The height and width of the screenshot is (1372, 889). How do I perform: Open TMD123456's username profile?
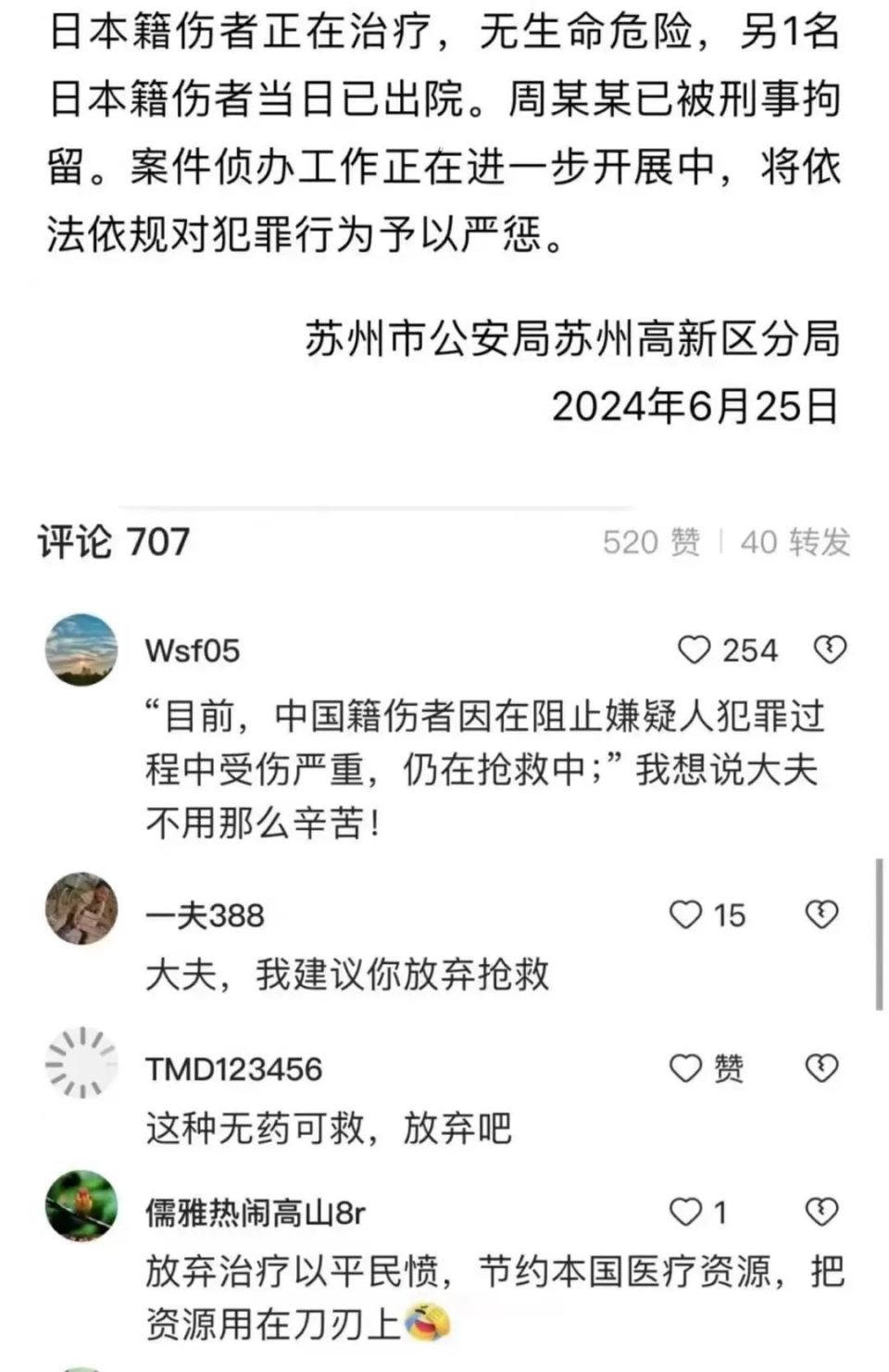233,1070
